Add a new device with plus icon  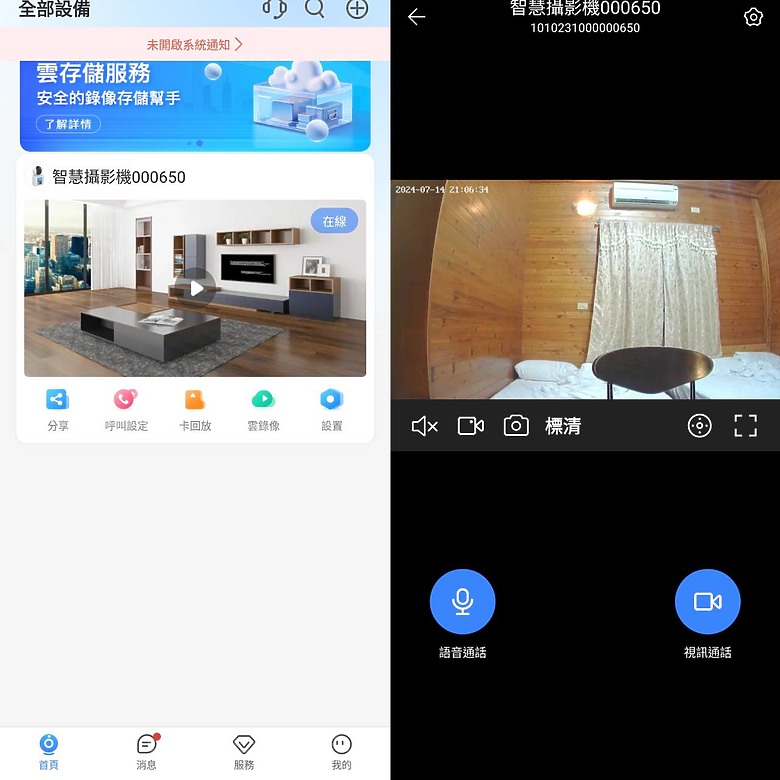(x=357, y=9)
